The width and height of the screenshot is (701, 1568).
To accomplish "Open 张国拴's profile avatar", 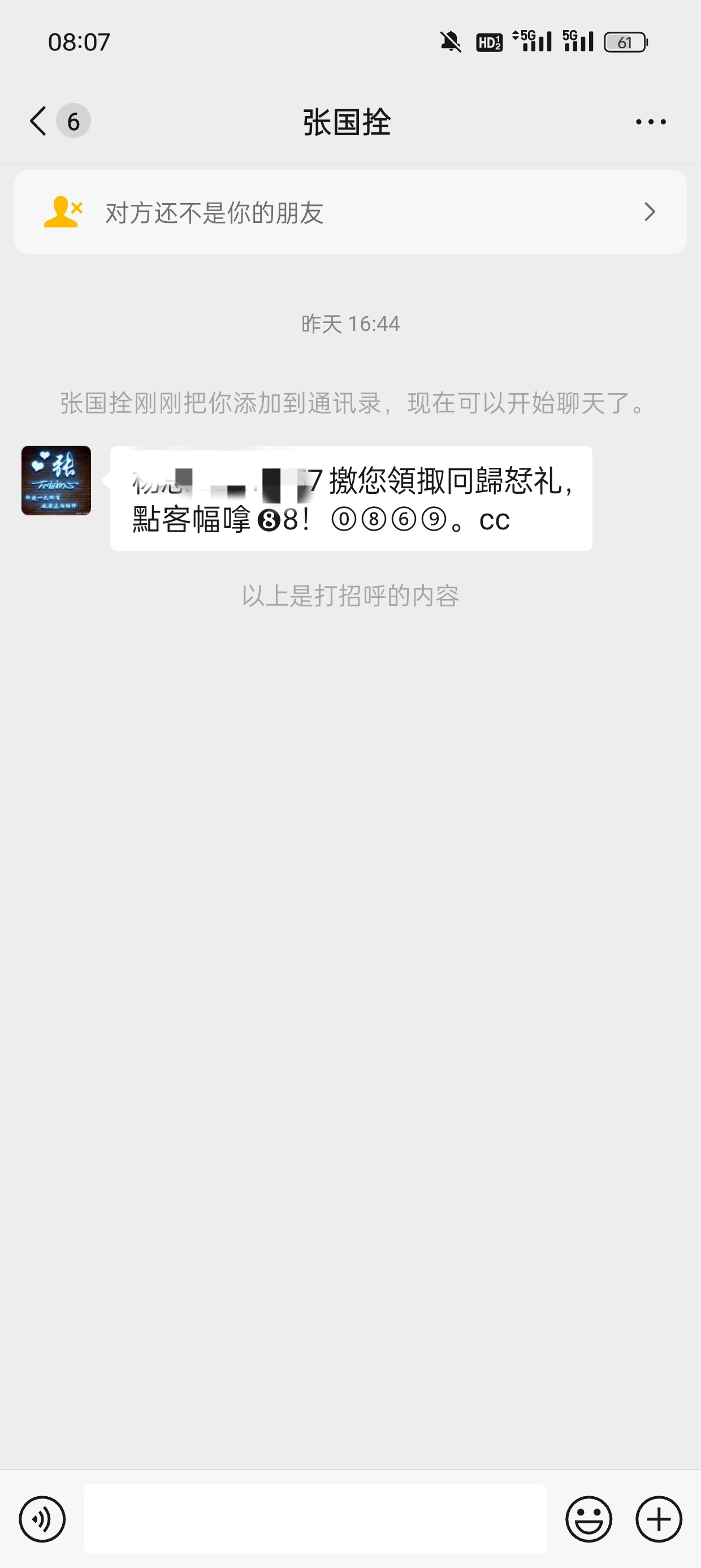I will (56, 480).
